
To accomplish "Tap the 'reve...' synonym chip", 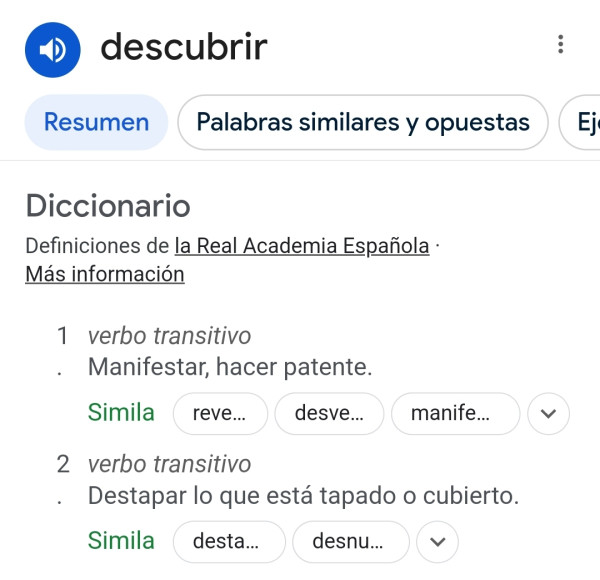I will (x=220, y=414).
